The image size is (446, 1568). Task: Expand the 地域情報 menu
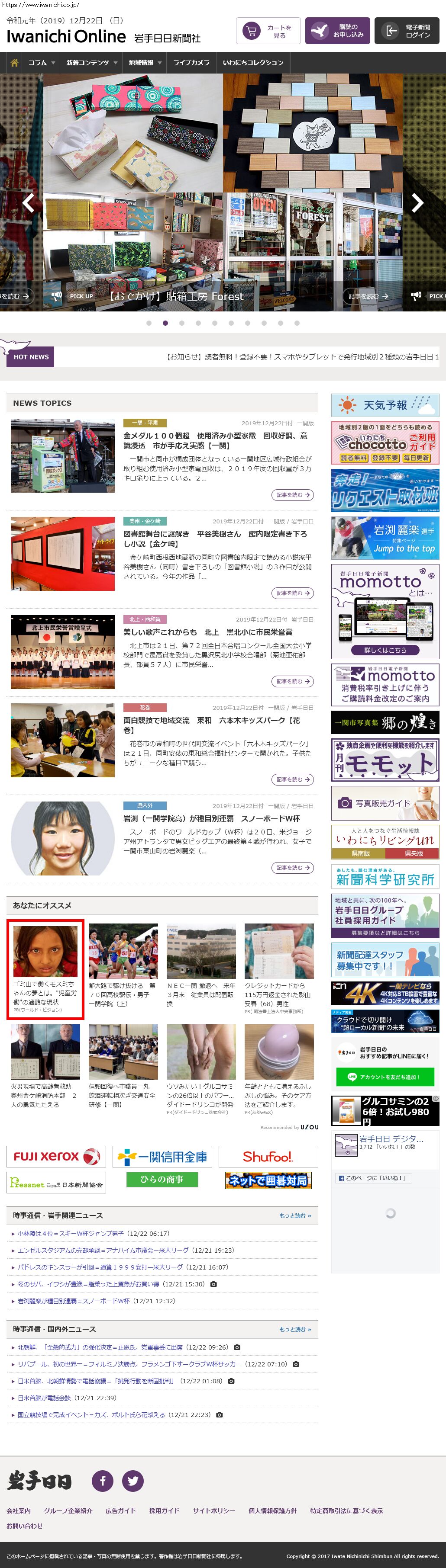coord(144,63)
